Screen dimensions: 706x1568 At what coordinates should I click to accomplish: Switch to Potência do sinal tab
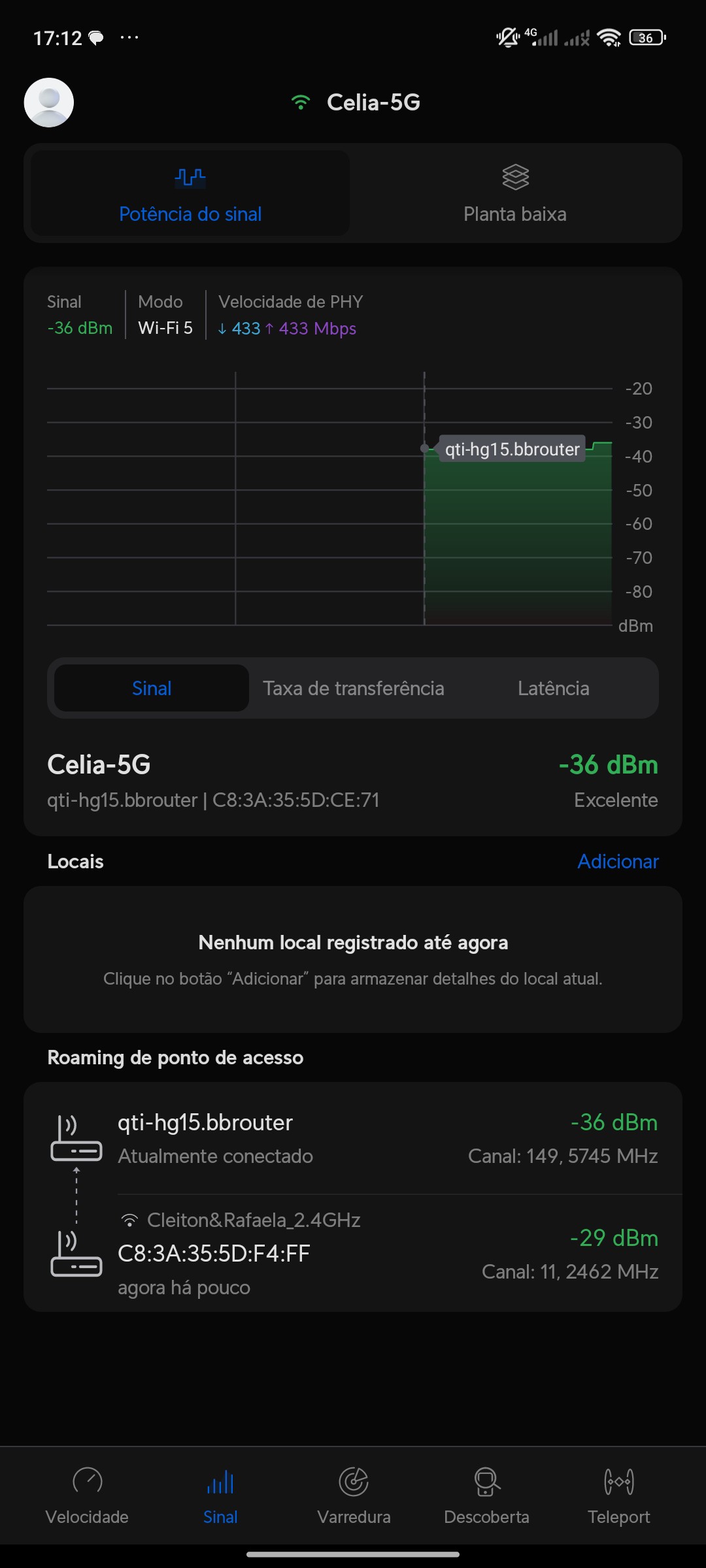point(190,193)
